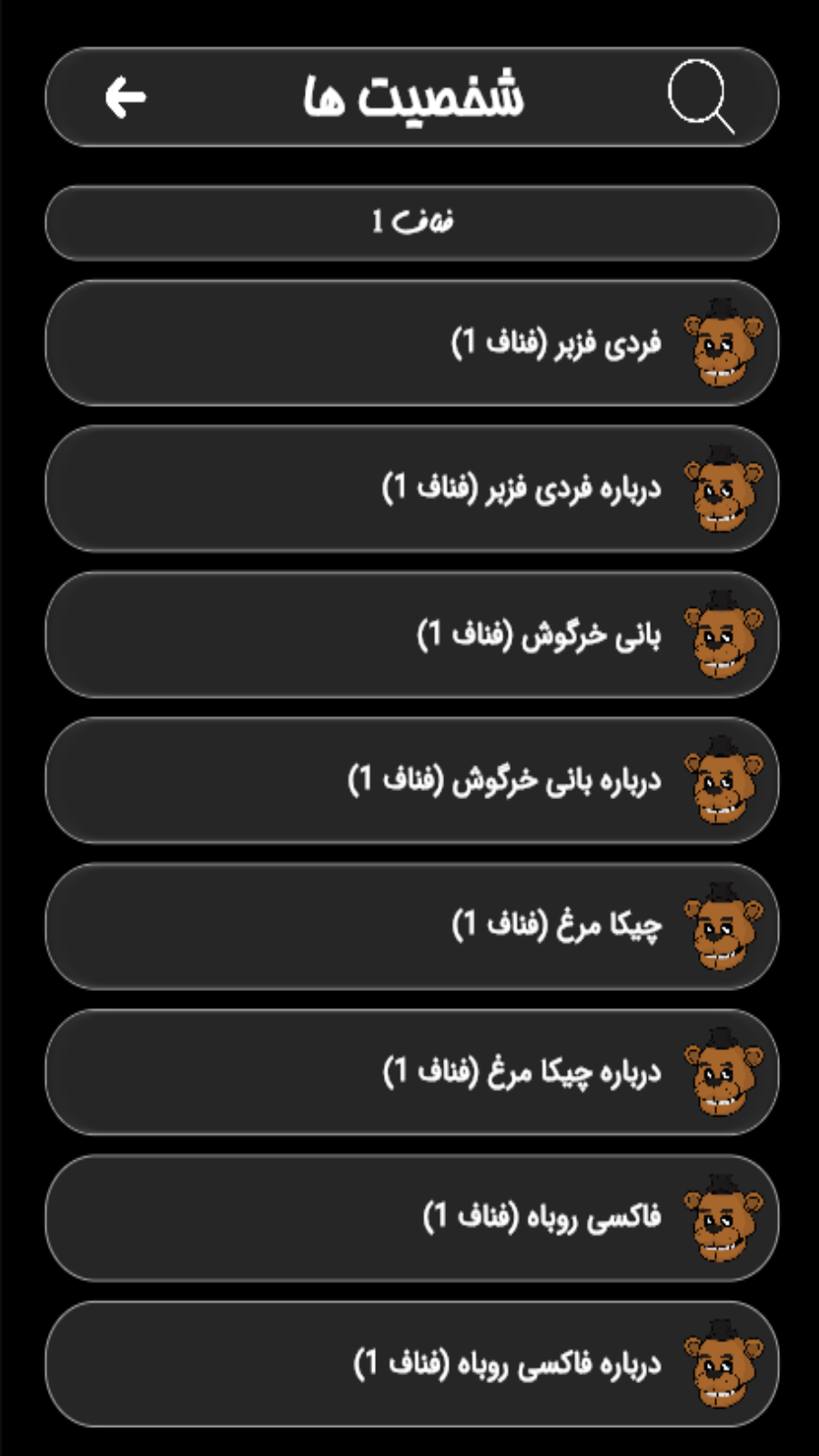Select the فاکسی روباه (فناف 1) entry
The image size is (819, 1456).
click(x=409, y=1219)
